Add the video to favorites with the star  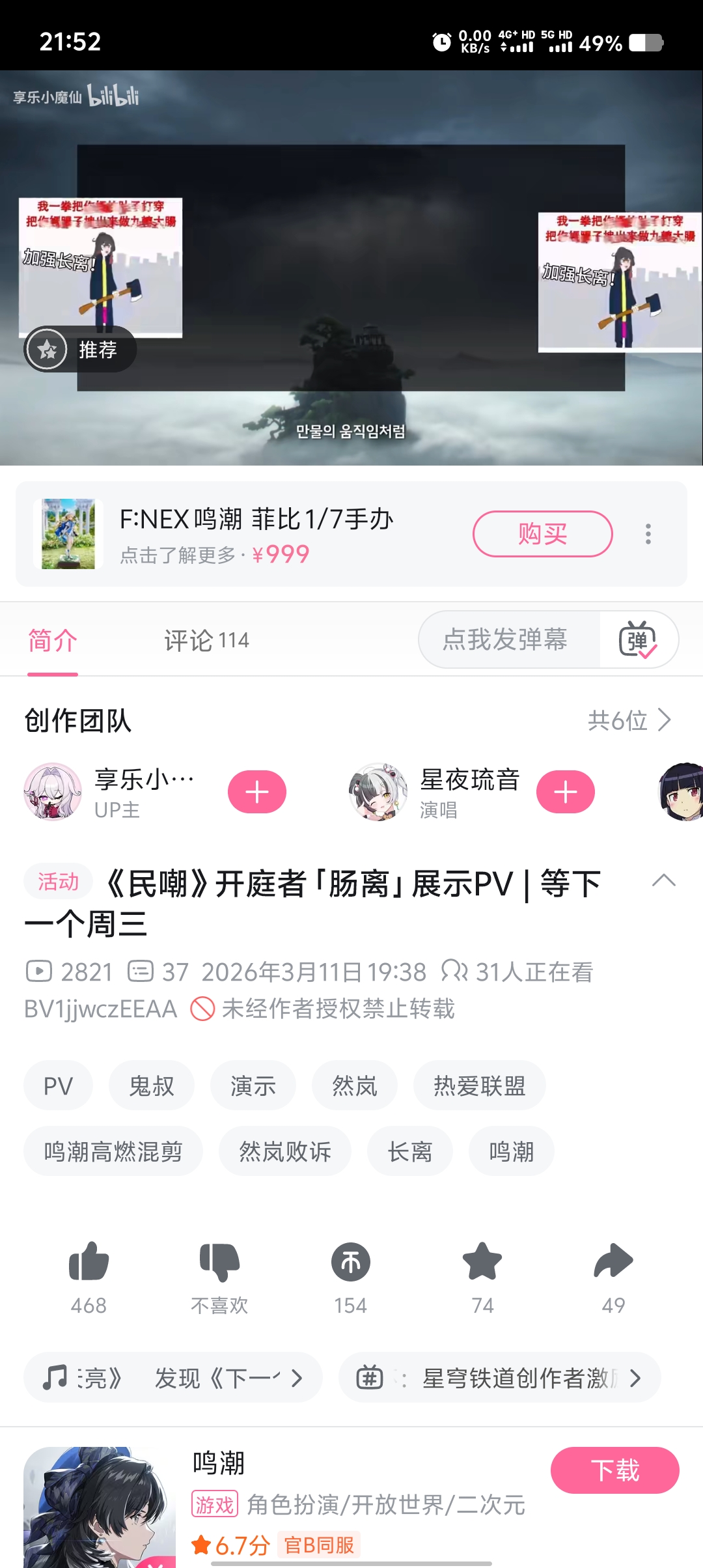[482, 1262]
